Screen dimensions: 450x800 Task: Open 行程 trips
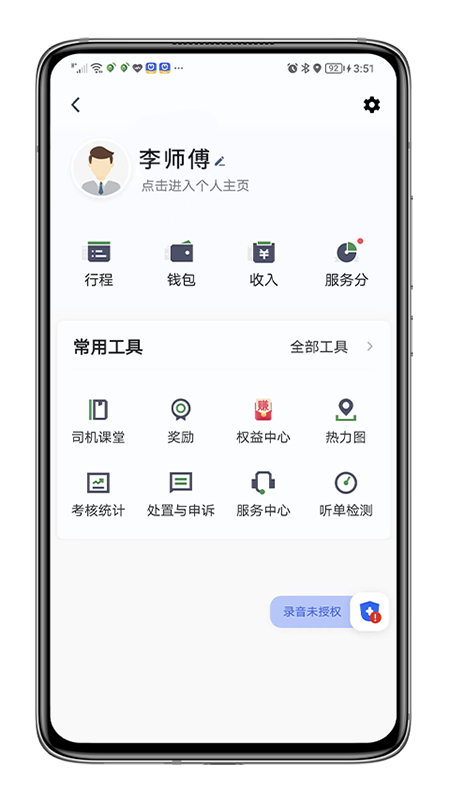99,264
